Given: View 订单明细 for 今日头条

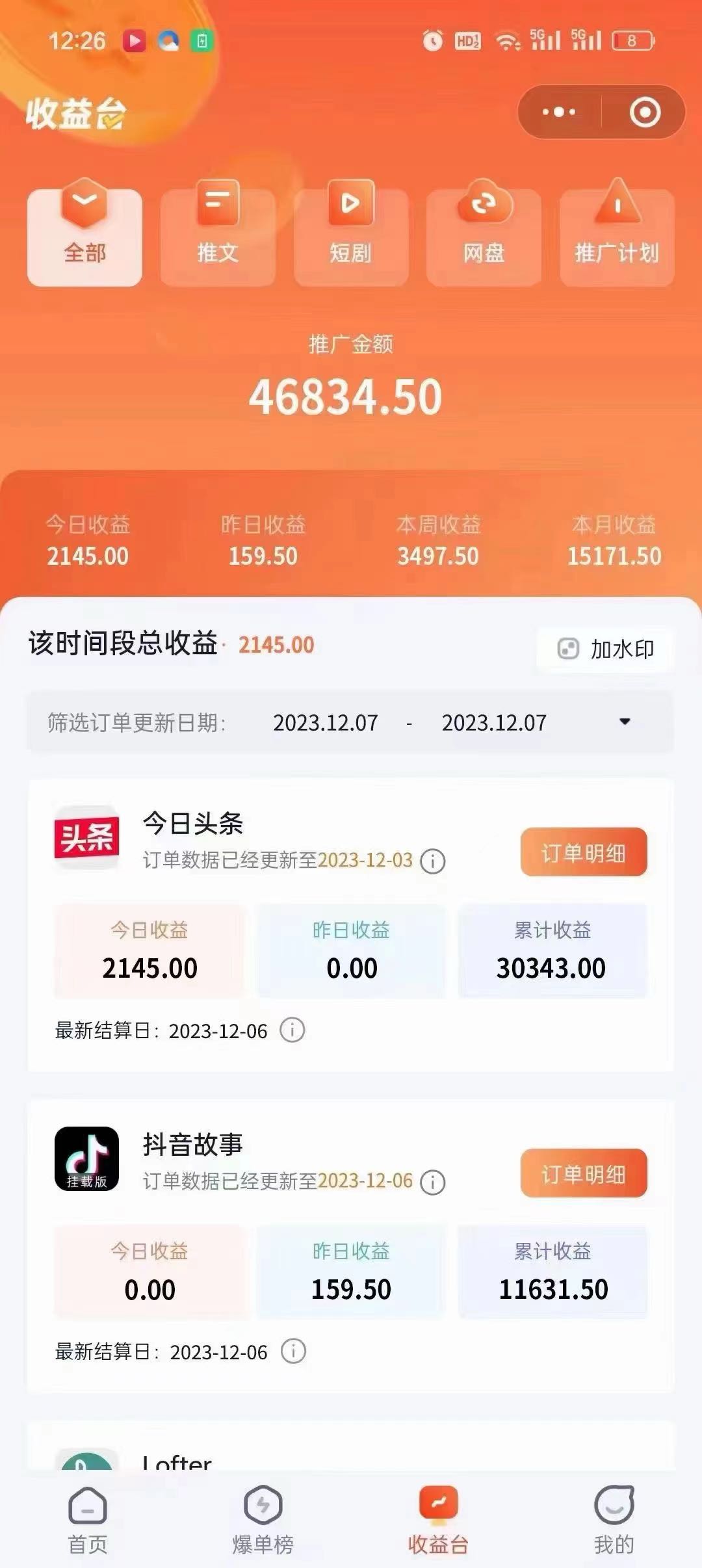Looking at the screenshot, I should [583, 852].
